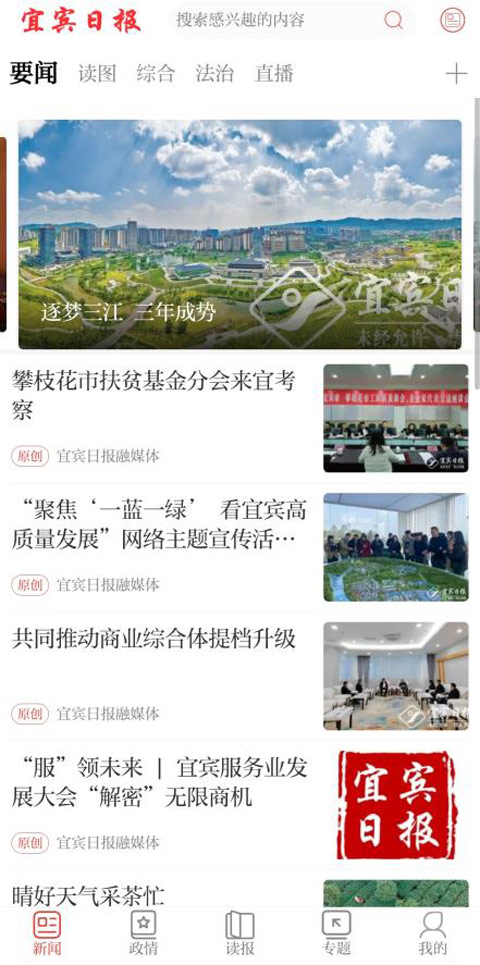480x965 pixels.
Task: Select the 法治 tab
Action: point(215,74)
